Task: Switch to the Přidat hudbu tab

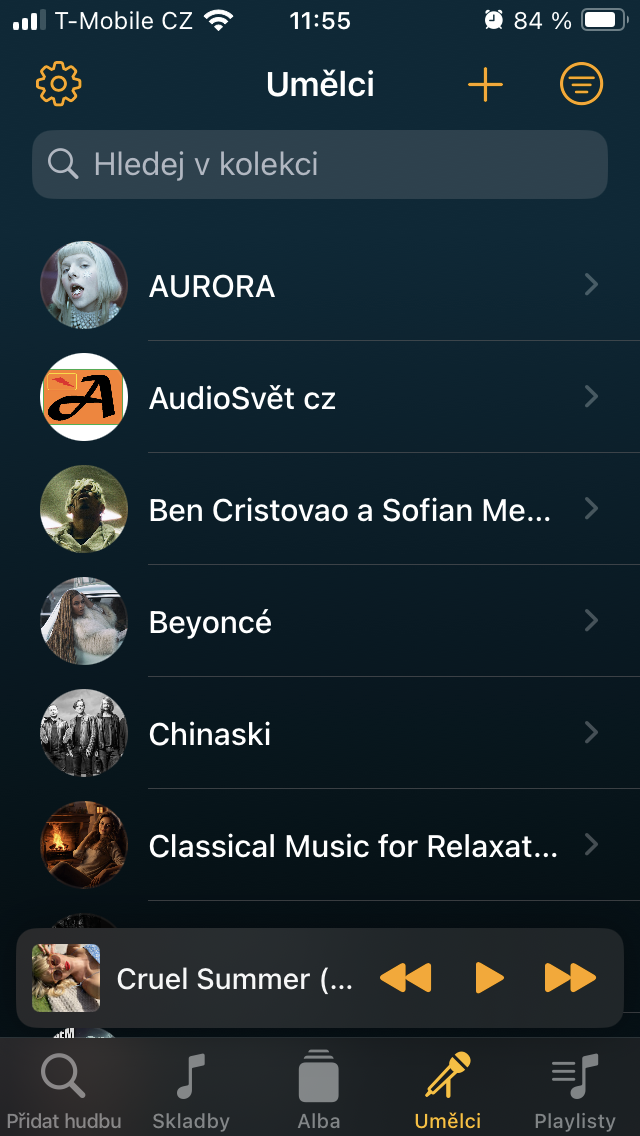Action: coord(63,1090)
